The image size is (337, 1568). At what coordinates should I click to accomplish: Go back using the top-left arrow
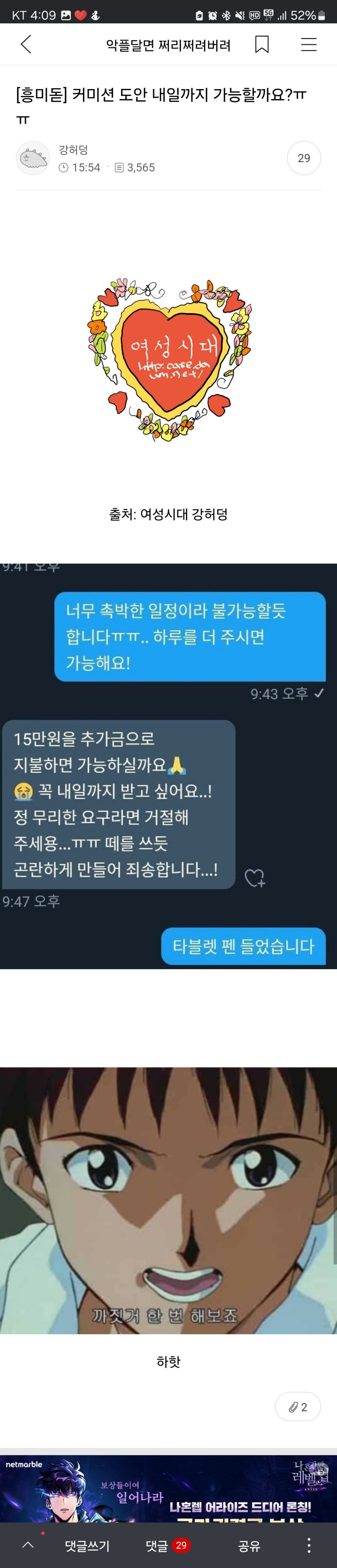26,44
